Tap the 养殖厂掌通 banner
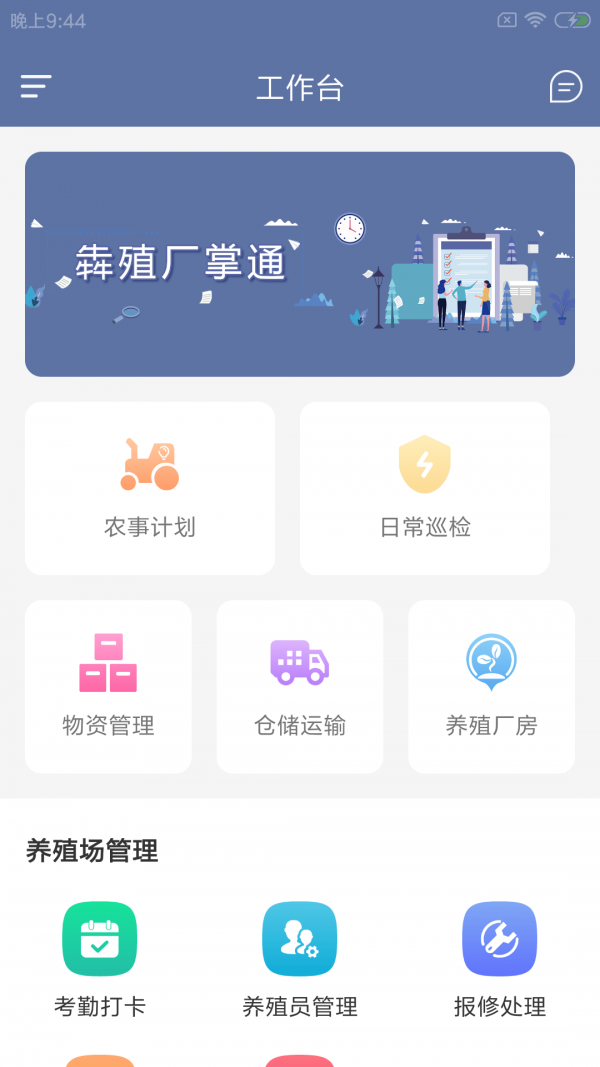Screen dimensions: 600x1067 point(300,264)
